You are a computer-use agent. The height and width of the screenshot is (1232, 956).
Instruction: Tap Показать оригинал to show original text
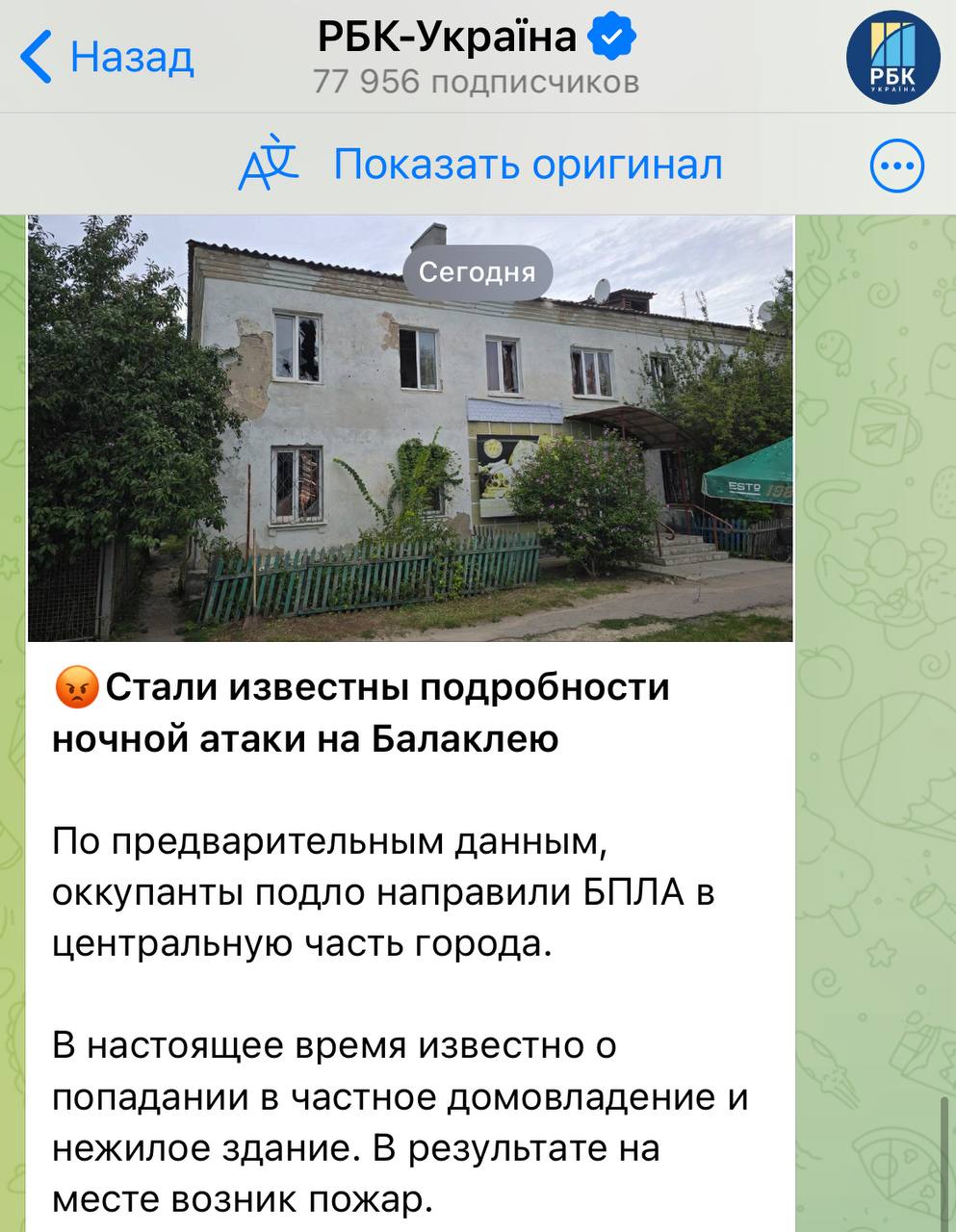527,165
